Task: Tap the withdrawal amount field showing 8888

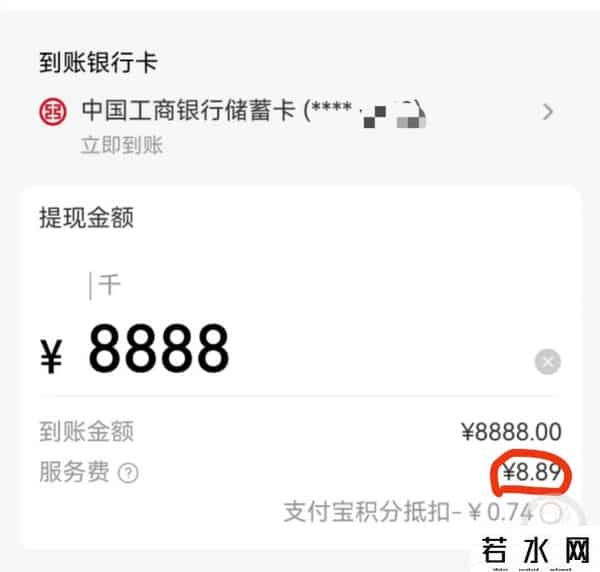Action: [160, 349]
